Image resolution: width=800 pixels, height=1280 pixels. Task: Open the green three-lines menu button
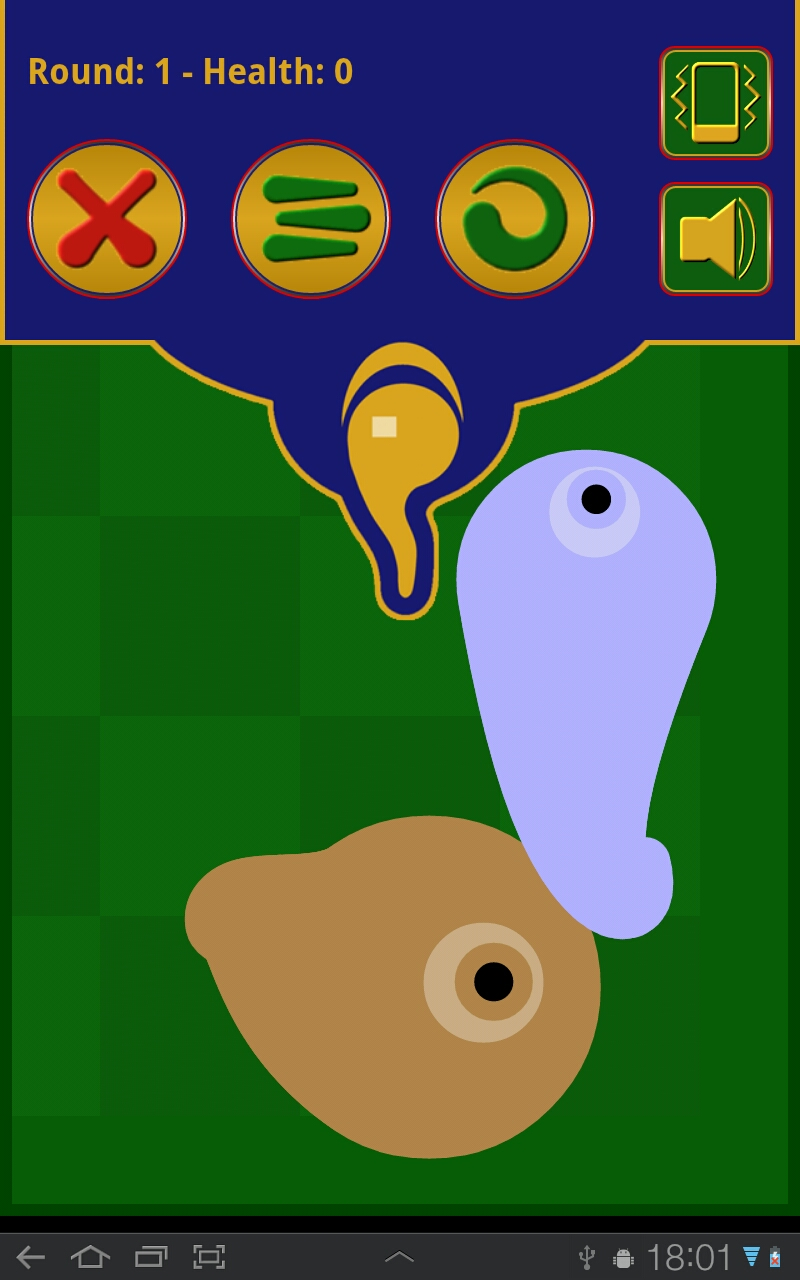[311, 219]
